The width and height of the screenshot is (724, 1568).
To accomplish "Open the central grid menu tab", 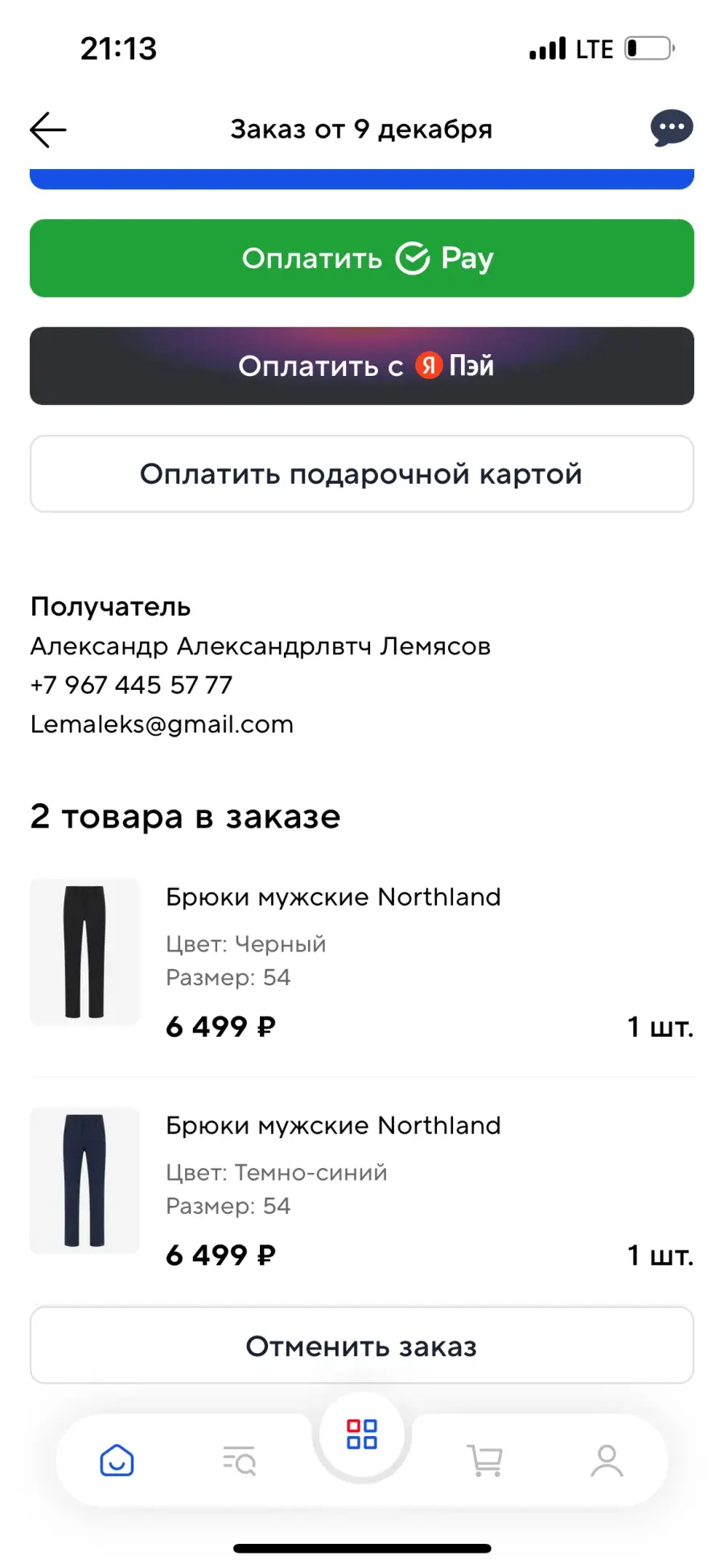I will pyautogui.click(x=362, y=1434).
